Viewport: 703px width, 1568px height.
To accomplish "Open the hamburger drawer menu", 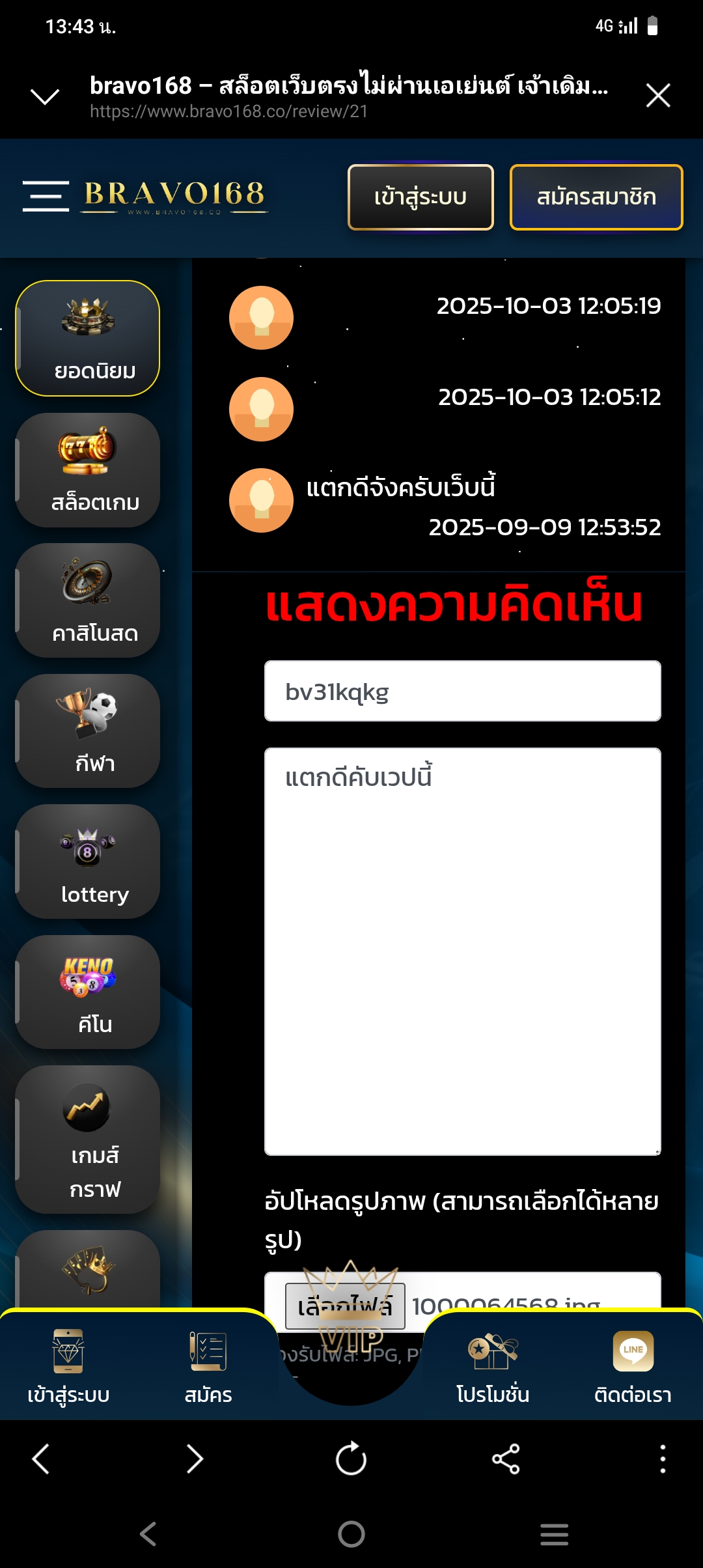I will [x=46, y=196].
